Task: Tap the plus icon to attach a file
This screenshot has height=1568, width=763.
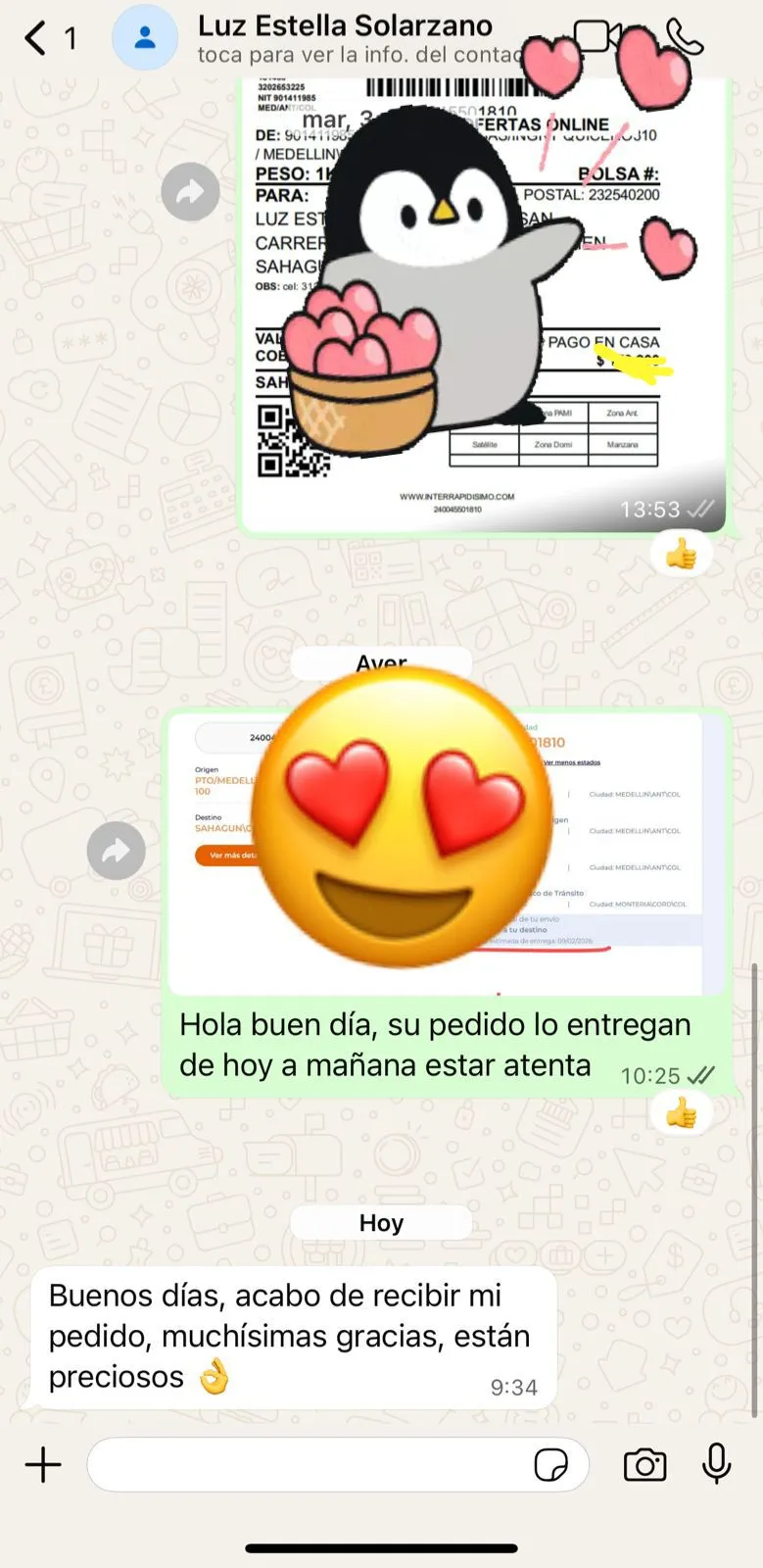Action: [x=41, y=1464]
